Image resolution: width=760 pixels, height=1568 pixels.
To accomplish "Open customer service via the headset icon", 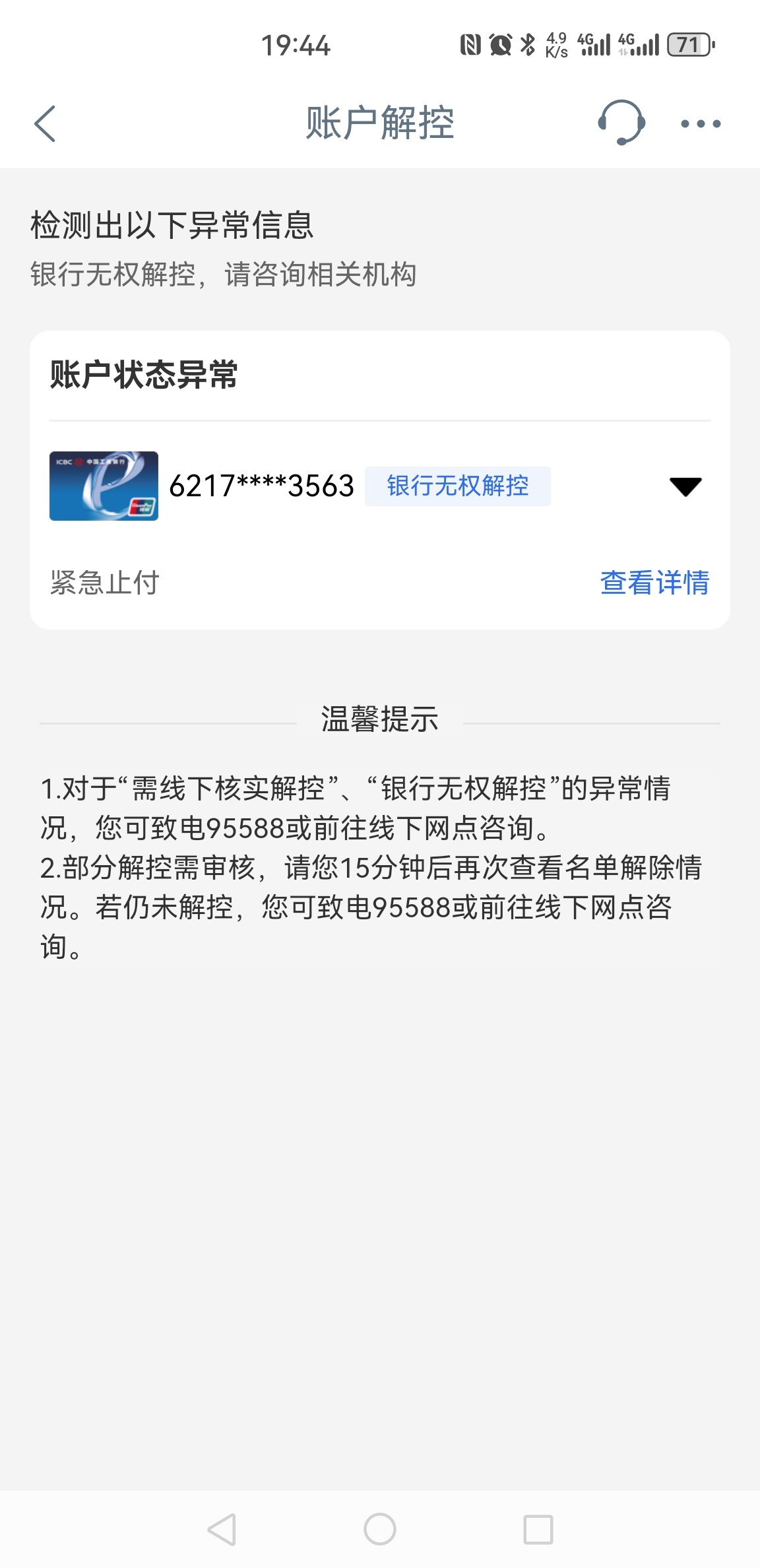I will click(x=620, y=123).
